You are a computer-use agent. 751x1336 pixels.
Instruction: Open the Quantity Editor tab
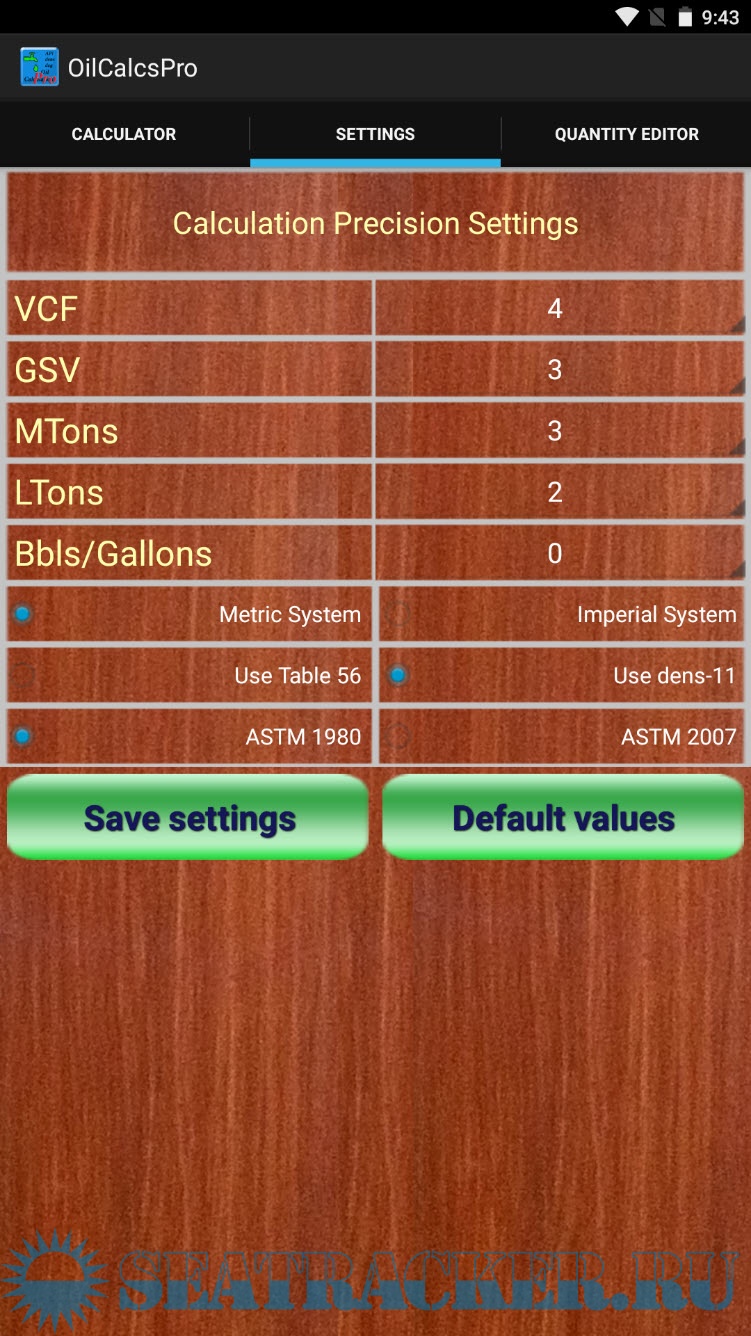click(x=626, y=134)
